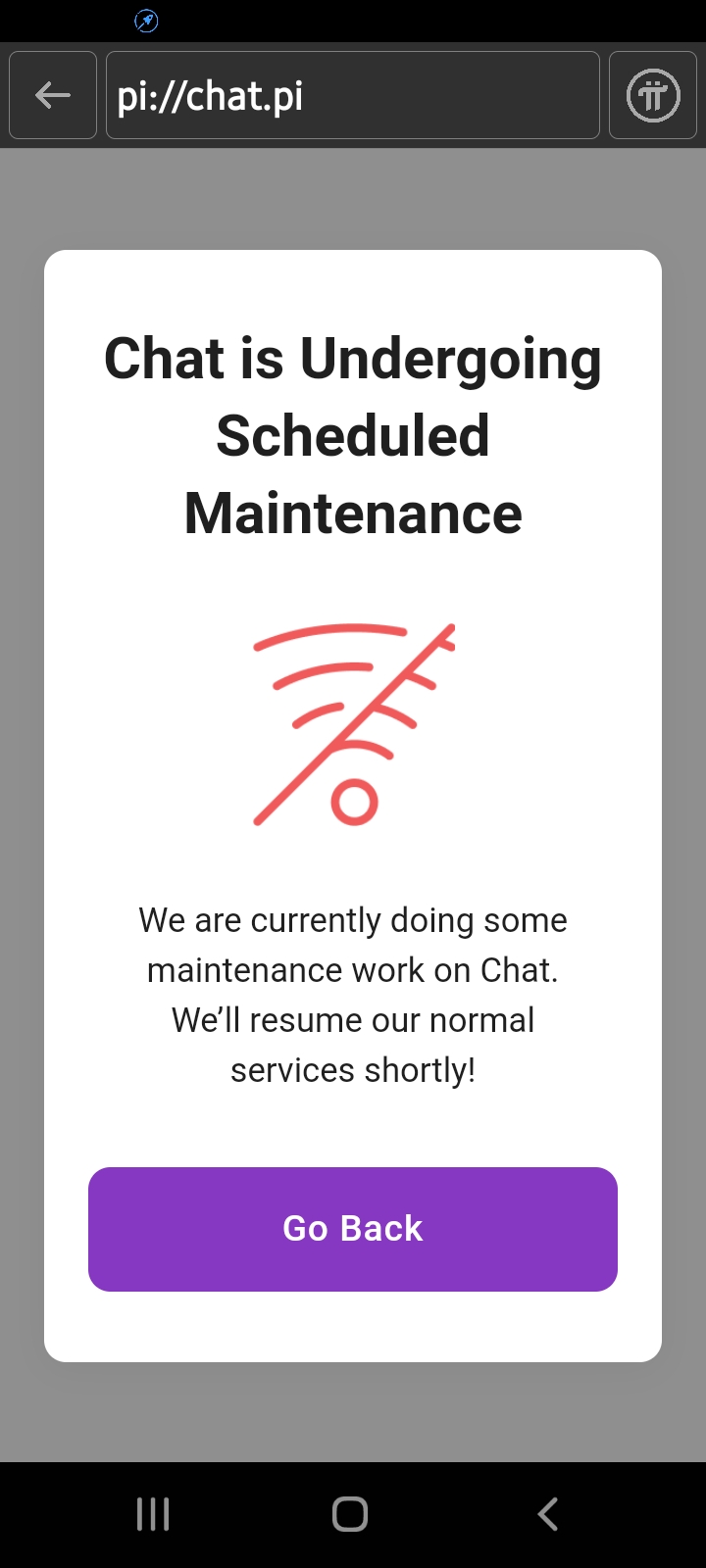Go back with the system navigation arrow
The height and width of the screenshot is (1568, 706).
[548, 1514]
